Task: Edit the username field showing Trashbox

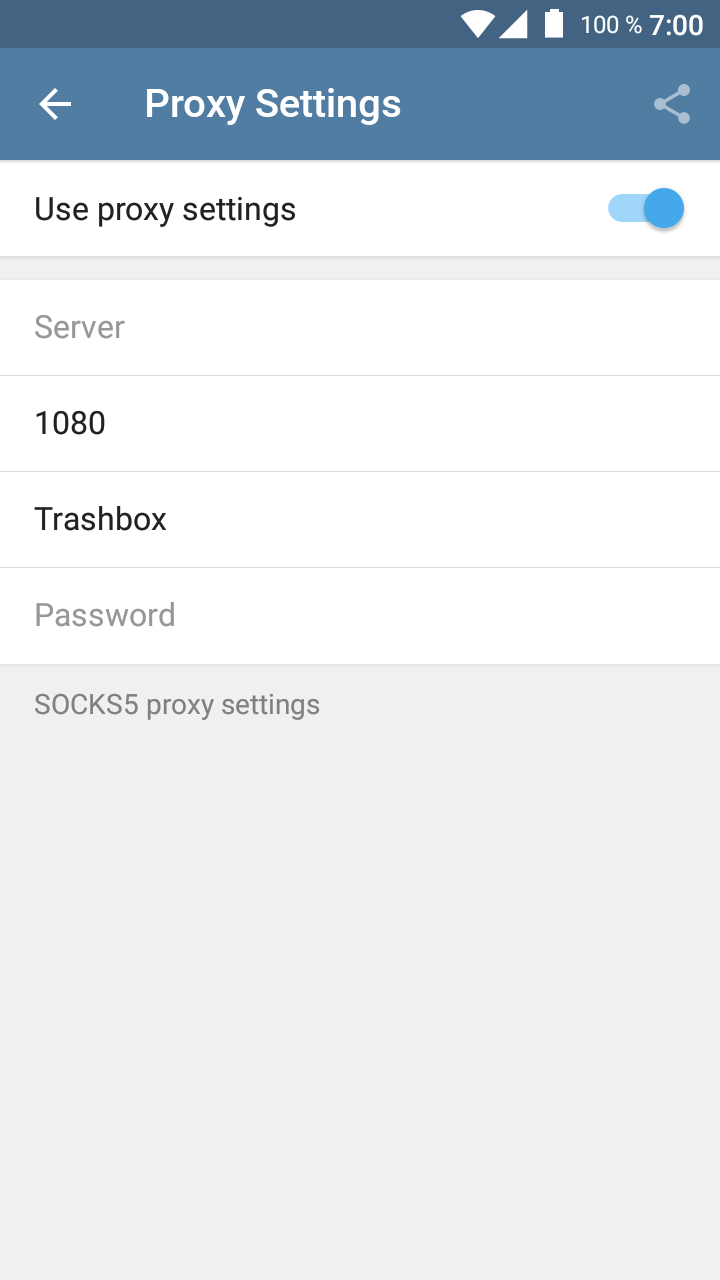Action: tap(360, 520)
